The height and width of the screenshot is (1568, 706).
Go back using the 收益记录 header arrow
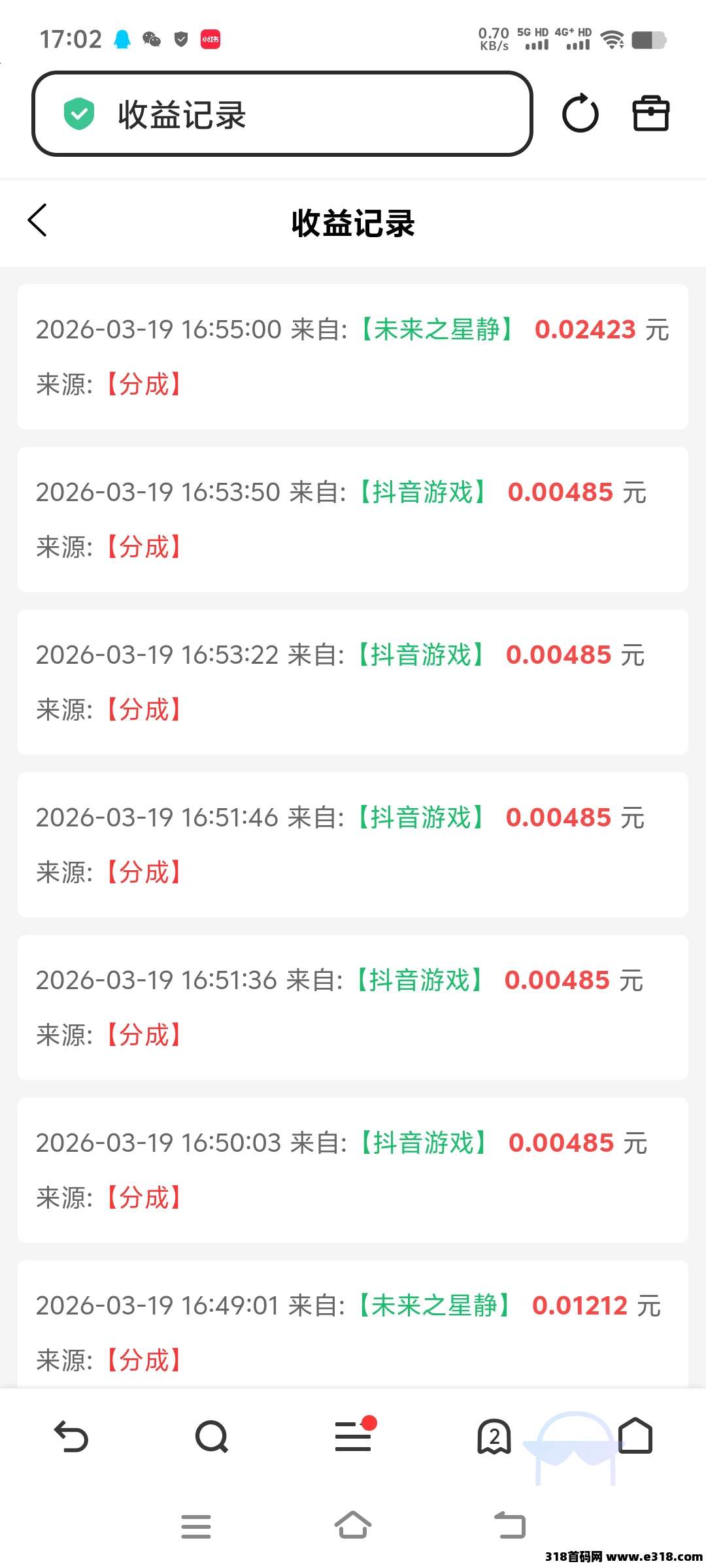point(38,220)
